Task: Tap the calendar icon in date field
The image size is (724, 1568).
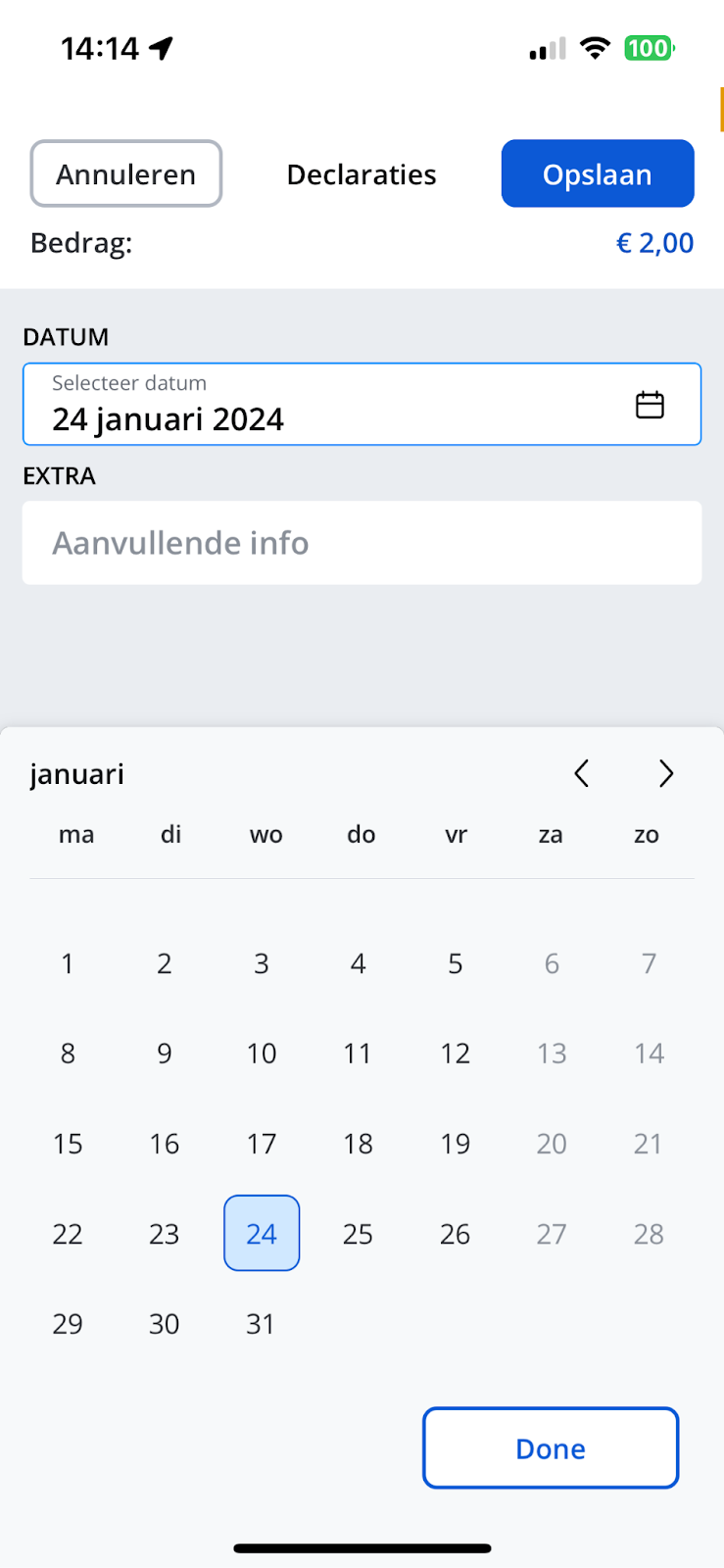Action: click(x=650, y=405)
